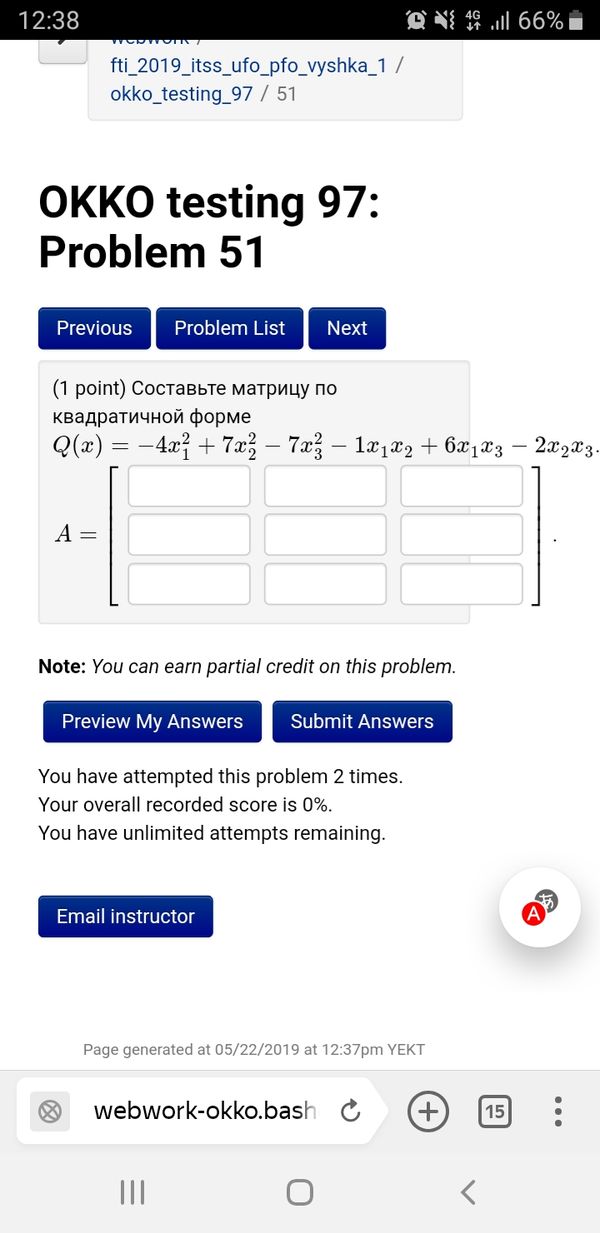
Task: Select the bottom row, first column matrix field
Action: tap(189, 584)
